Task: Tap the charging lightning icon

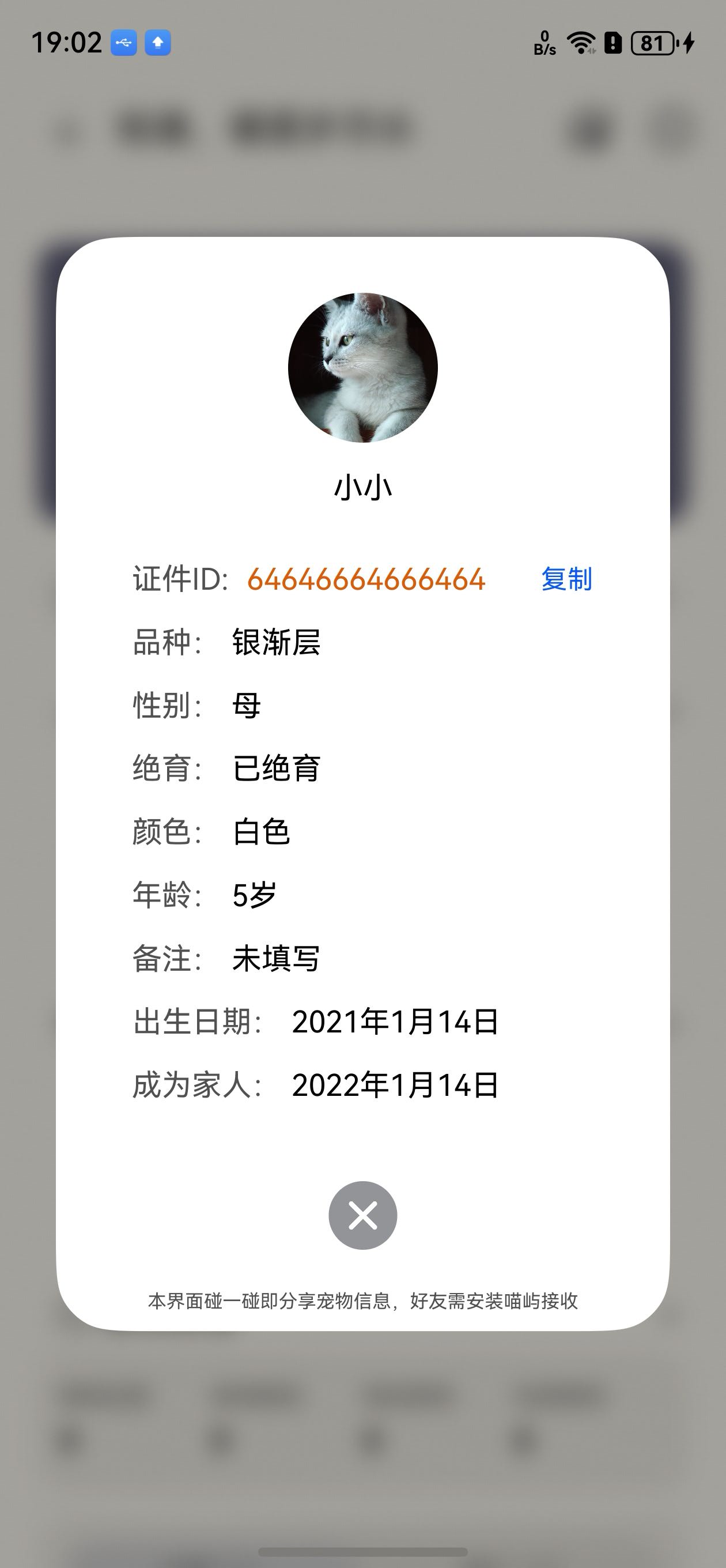Action: click(x=687, y=43)
